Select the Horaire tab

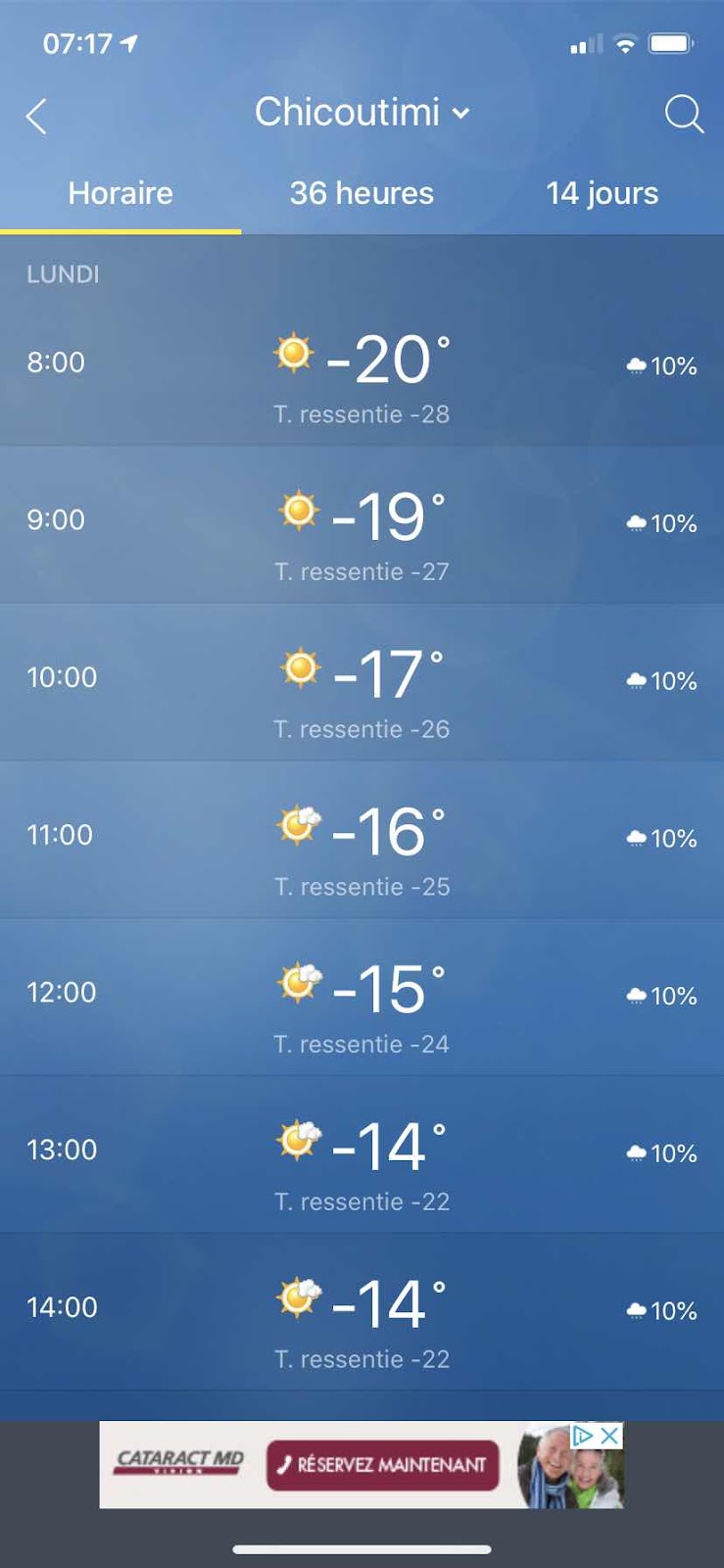click(x=121, y=193)
